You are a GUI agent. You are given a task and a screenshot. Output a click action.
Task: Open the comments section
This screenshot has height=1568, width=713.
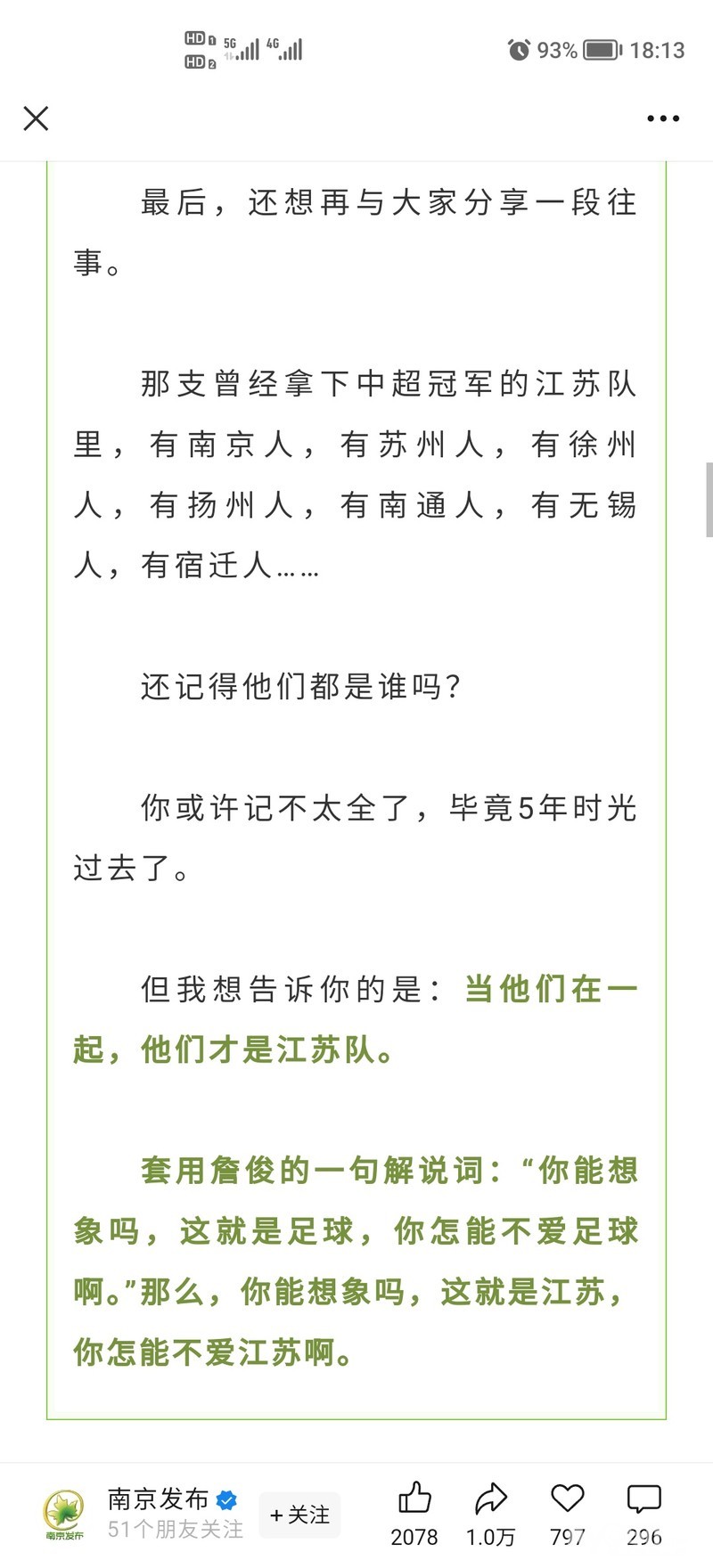pyautogui.click(x=643, y=1499)
